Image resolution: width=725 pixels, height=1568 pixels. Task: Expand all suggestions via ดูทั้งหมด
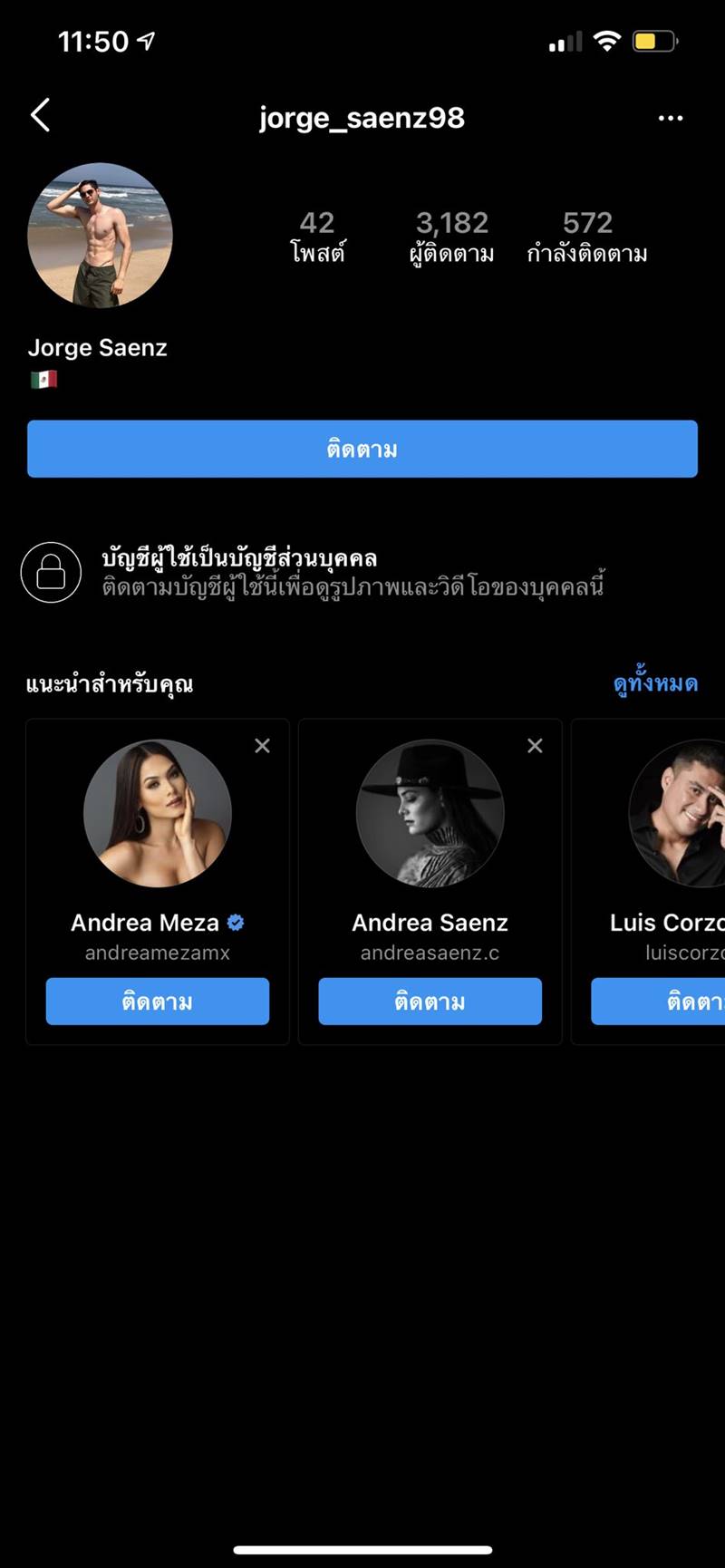click(x=655, y=682)
